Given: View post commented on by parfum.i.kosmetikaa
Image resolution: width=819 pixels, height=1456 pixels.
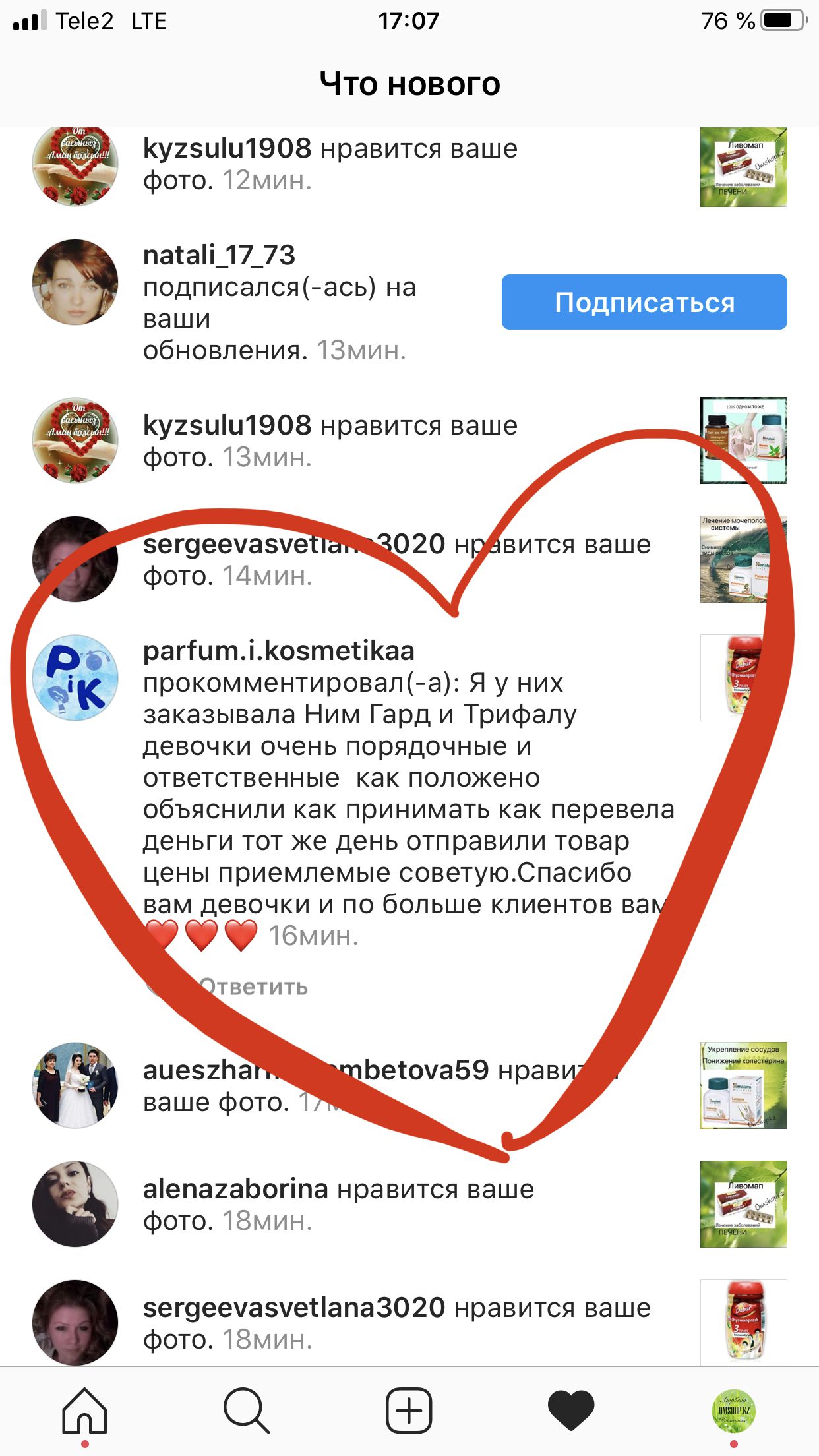Looking at the screenshot, I should 743,678.
